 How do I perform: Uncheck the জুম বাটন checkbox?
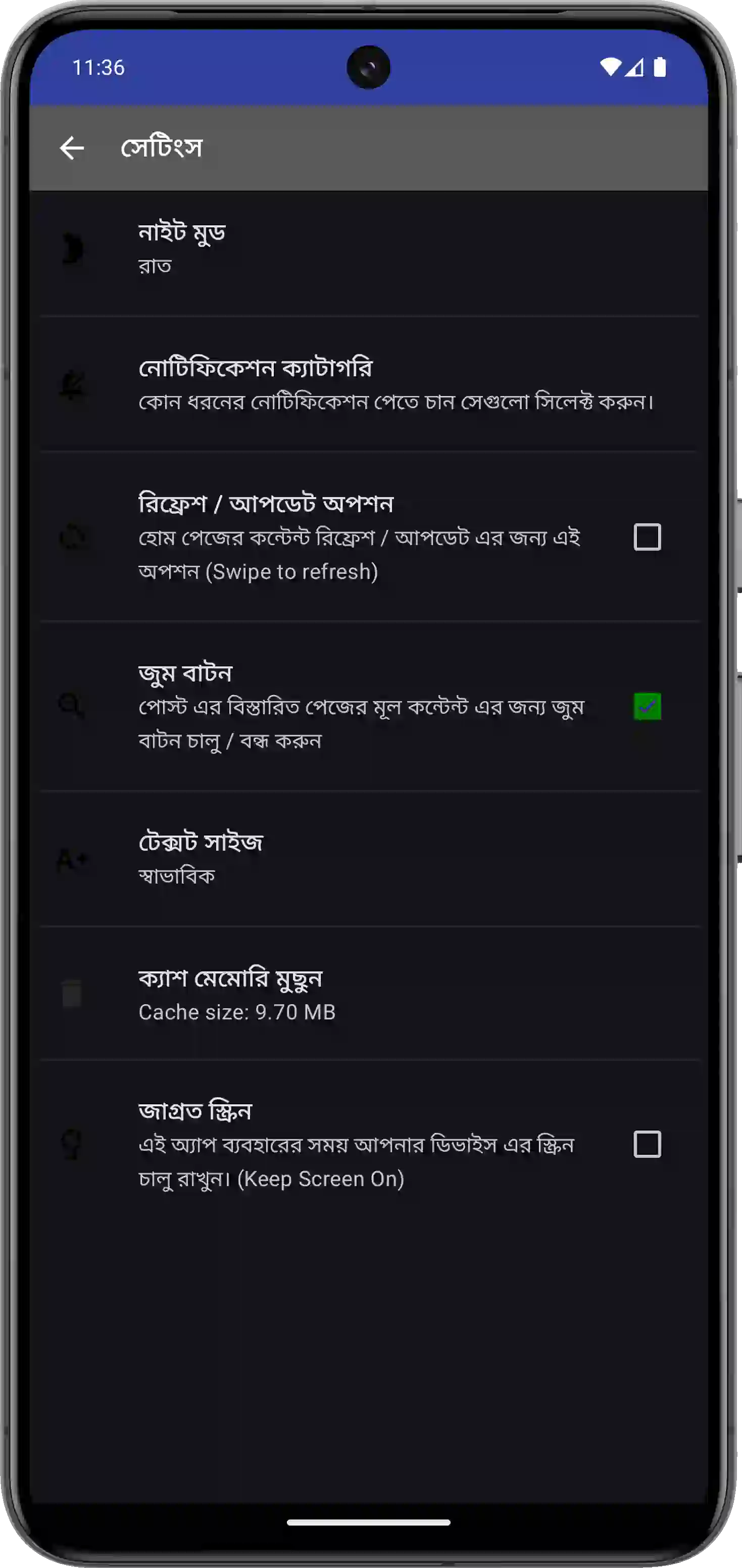click(647, 706)
